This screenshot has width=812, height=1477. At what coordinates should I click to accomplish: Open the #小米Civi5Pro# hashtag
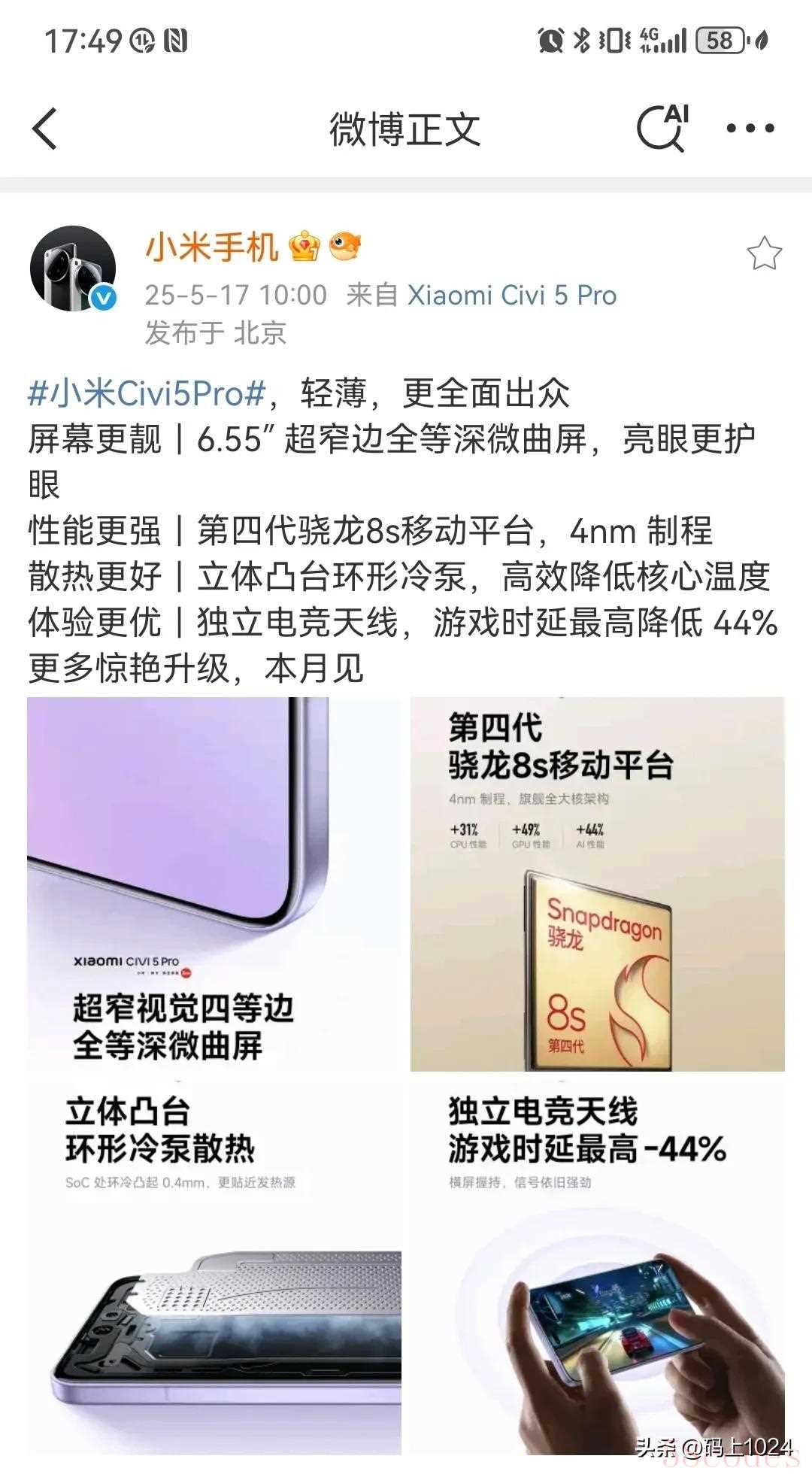click(147, 393)
